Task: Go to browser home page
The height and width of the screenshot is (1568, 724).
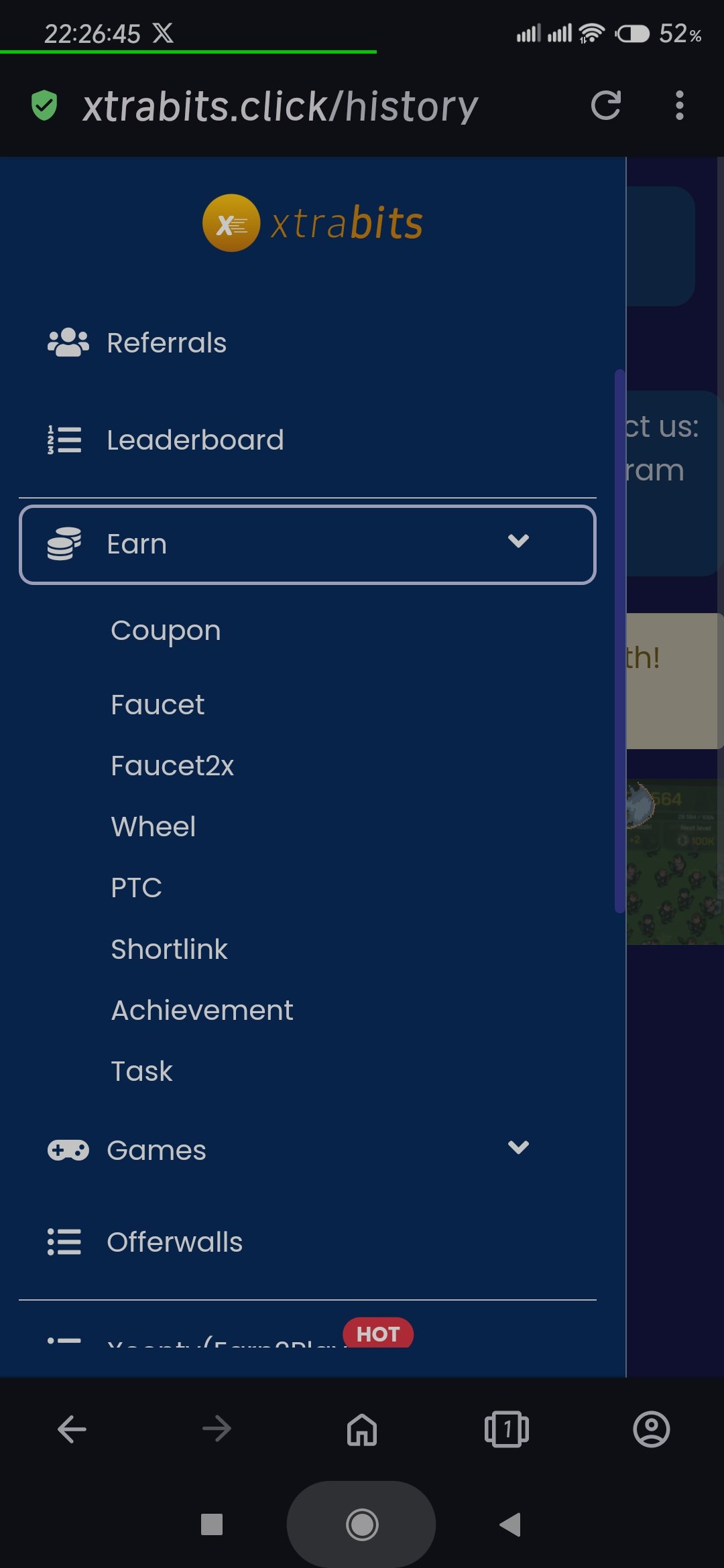Action: (x=362, y=1429)
